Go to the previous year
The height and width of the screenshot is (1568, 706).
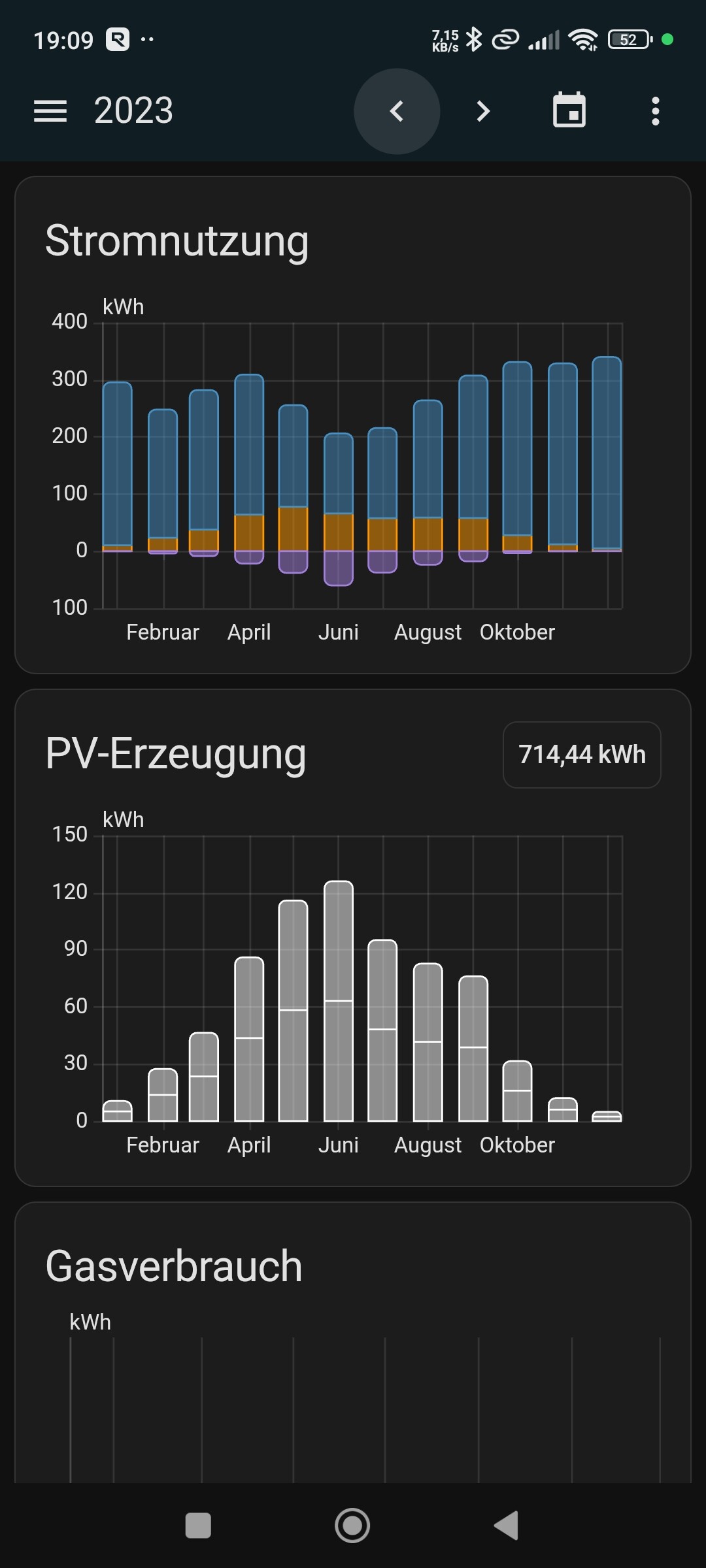397,111
